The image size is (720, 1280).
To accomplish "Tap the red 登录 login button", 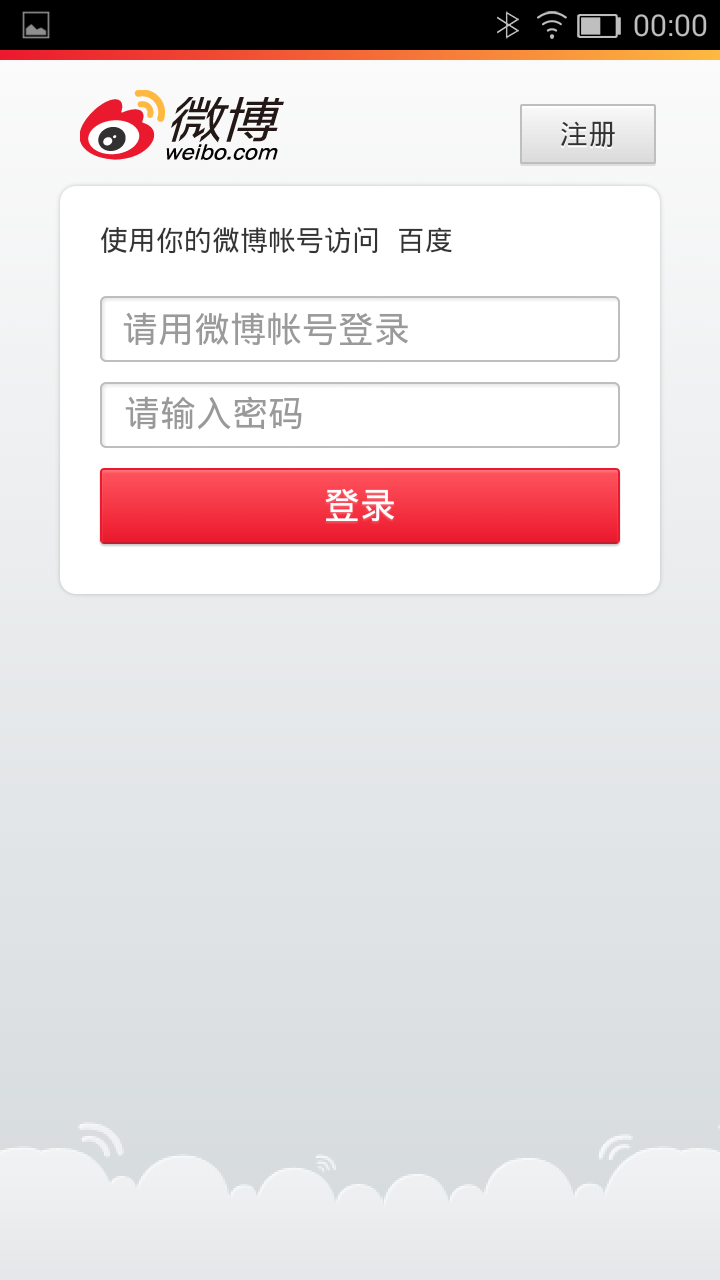I will [x=360, y=506].
